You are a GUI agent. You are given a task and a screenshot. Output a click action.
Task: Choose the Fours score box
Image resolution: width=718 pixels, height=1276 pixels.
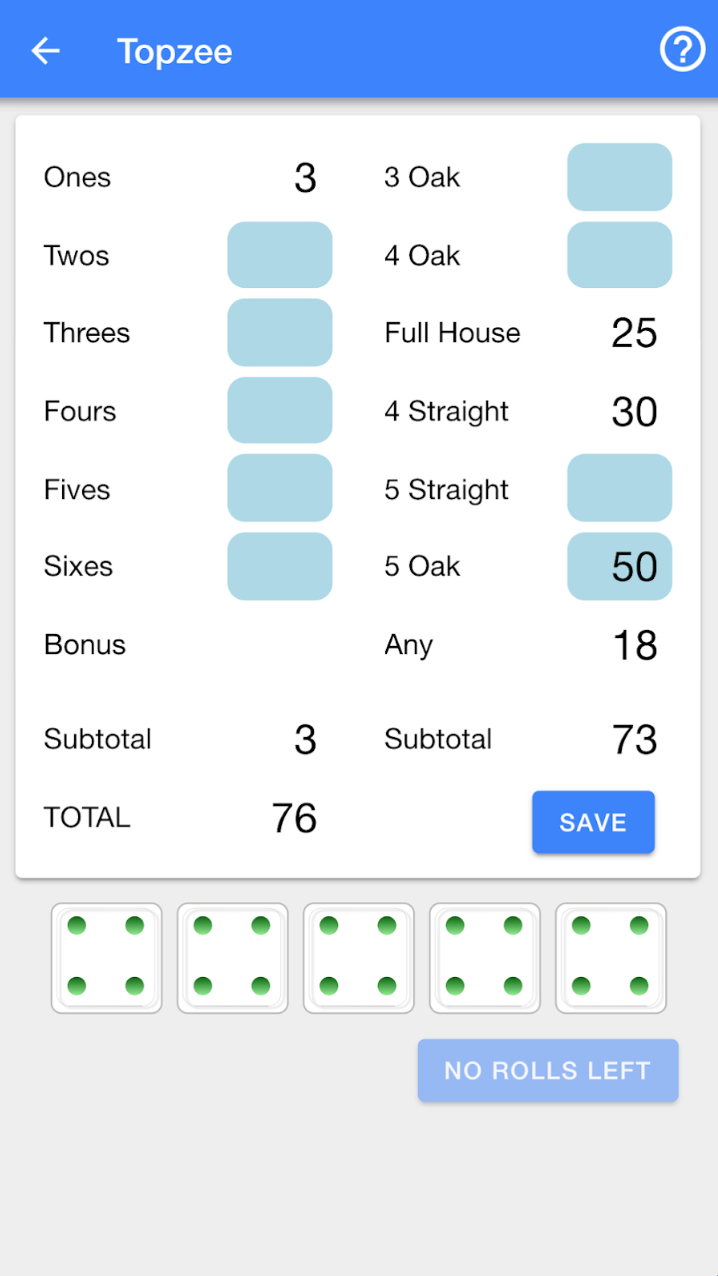pos(280,410)
